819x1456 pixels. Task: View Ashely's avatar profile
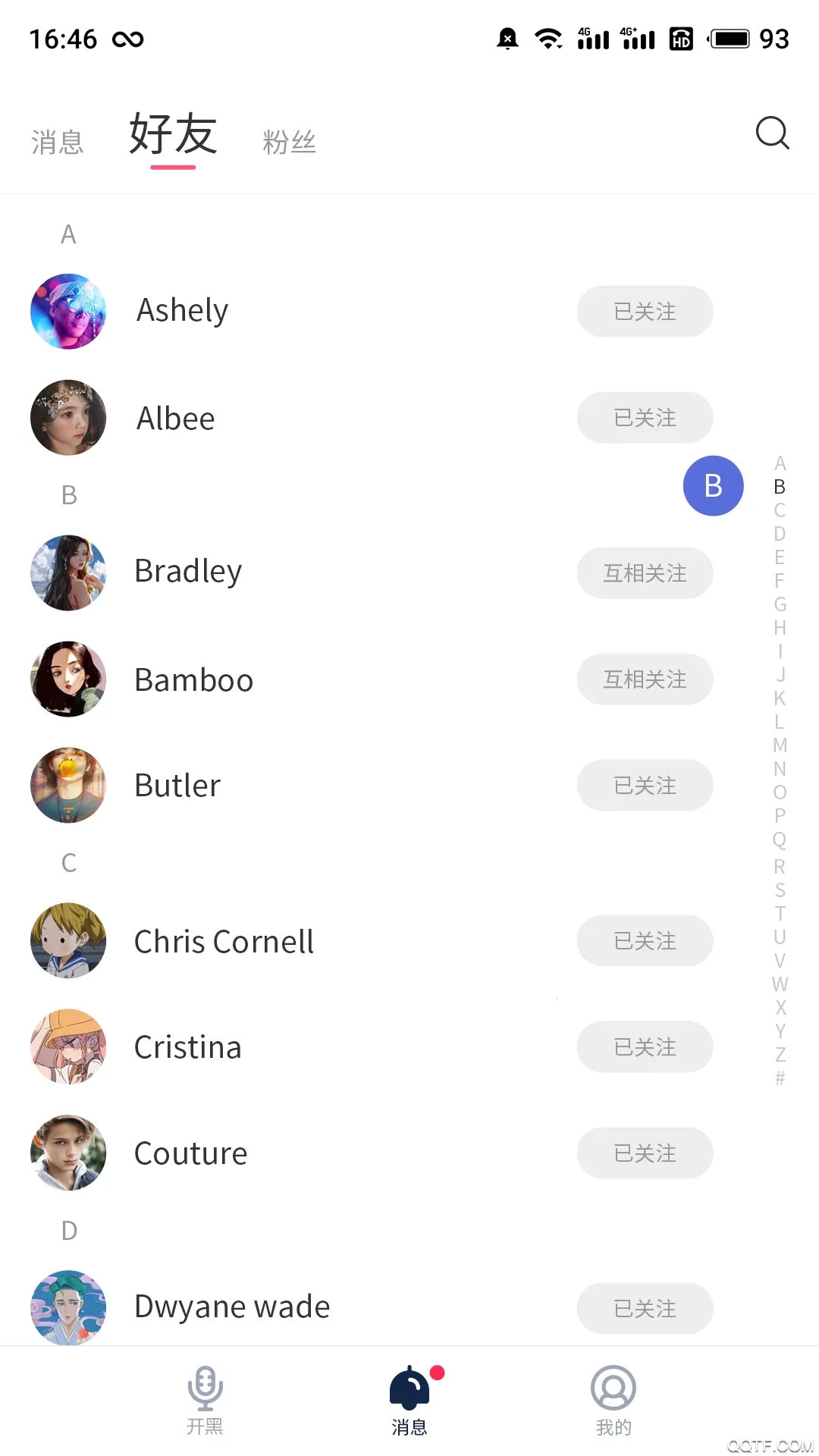68,312
